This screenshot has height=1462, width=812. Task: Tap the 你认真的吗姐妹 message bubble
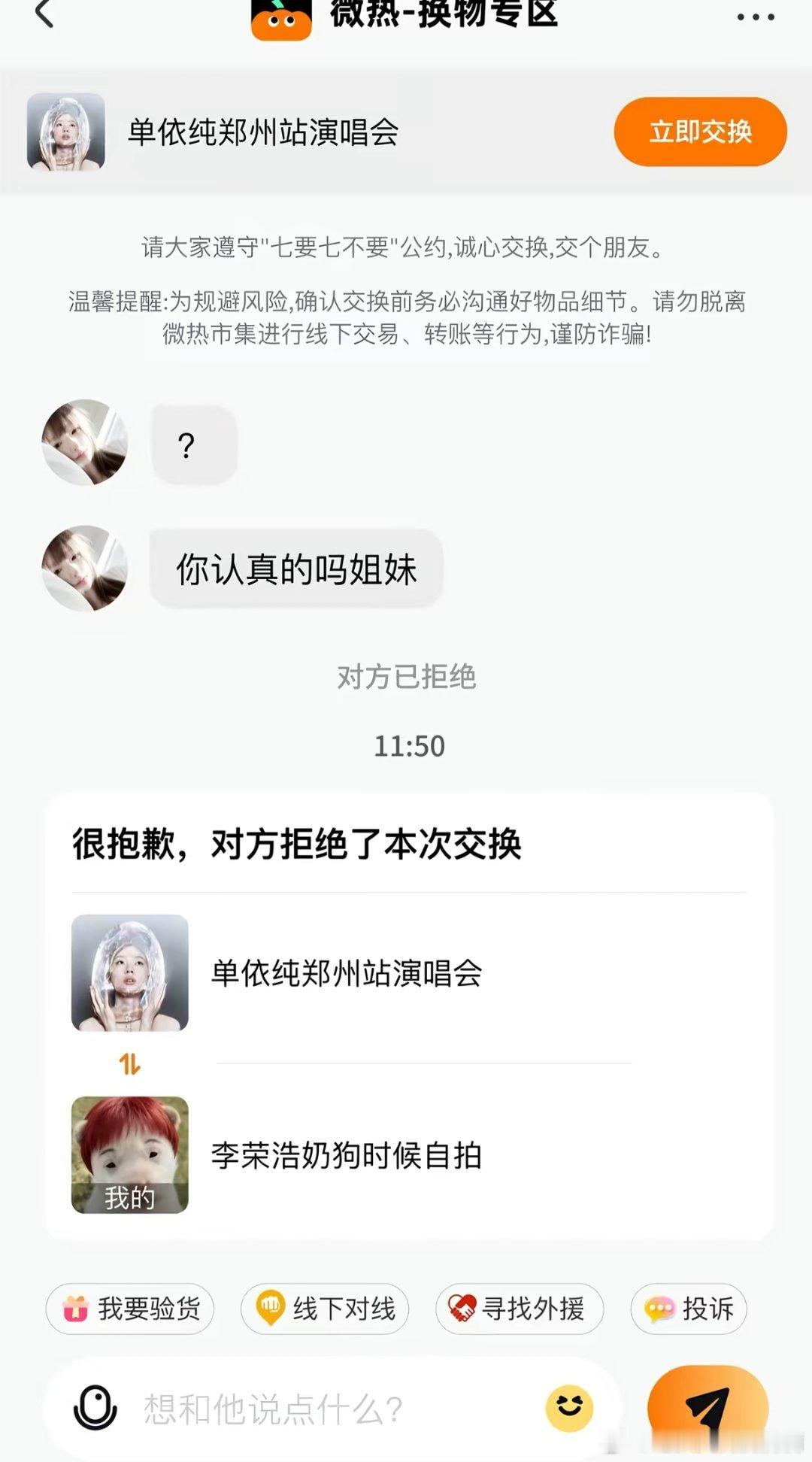coord(298,569)
